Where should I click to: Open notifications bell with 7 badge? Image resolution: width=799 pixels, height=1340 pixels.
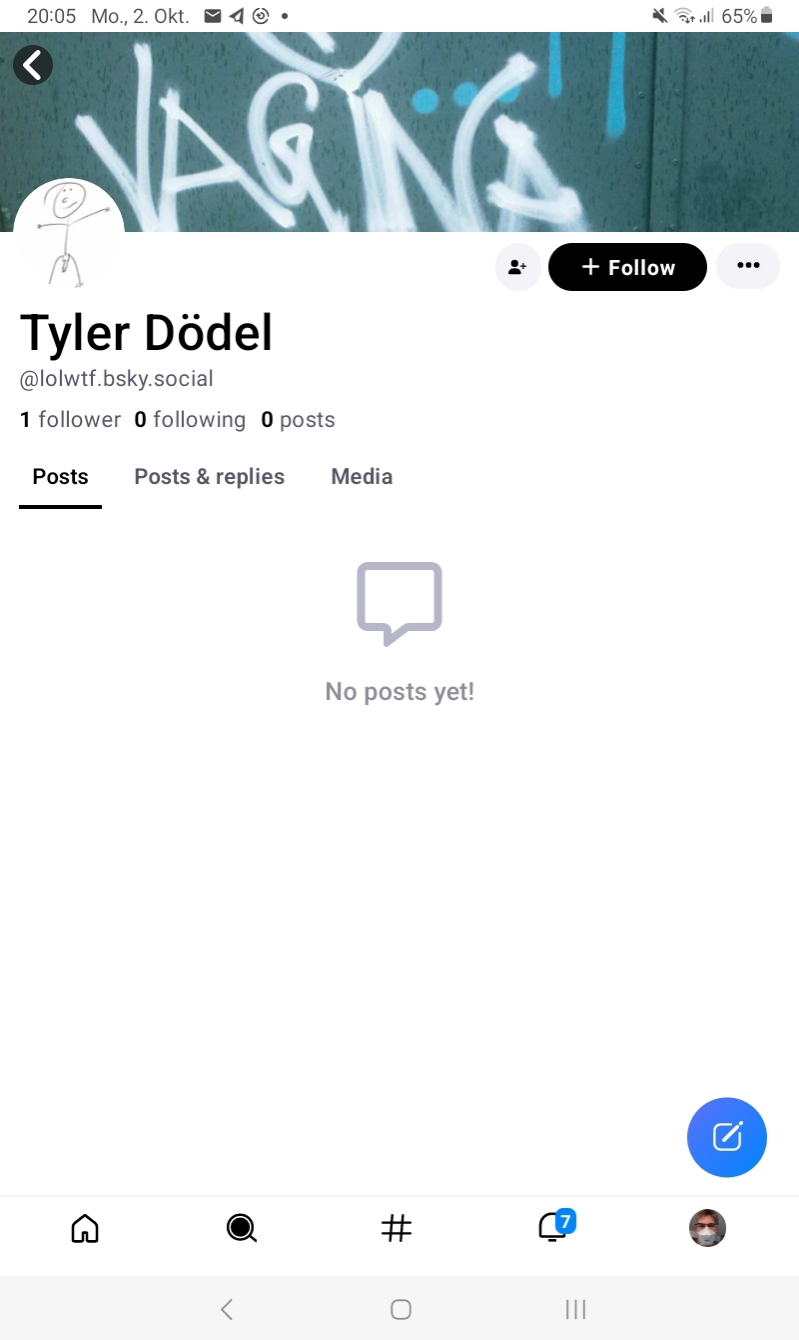click(553, 1227)
